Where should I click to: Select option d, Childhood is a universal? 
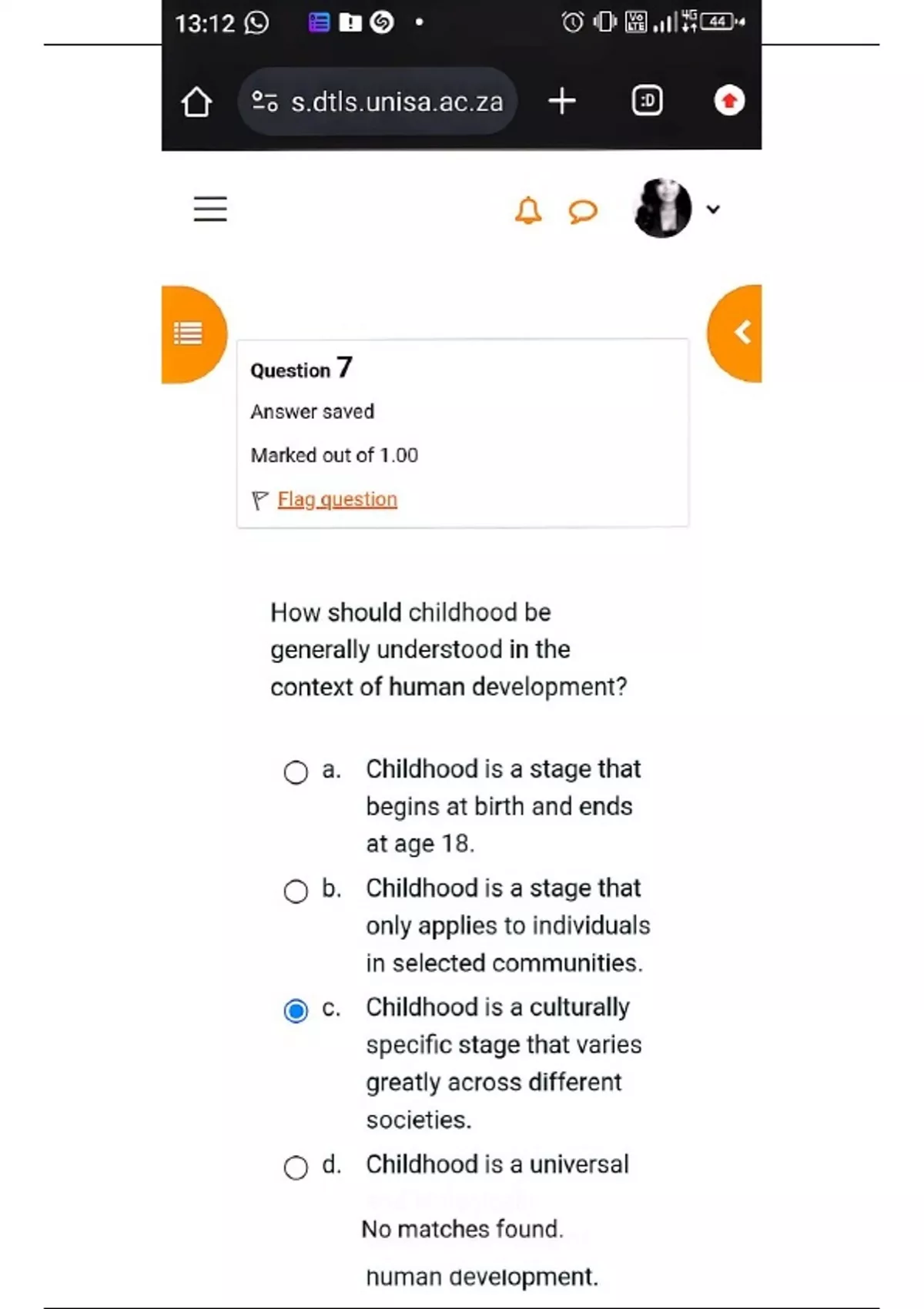pos(296,1167)
